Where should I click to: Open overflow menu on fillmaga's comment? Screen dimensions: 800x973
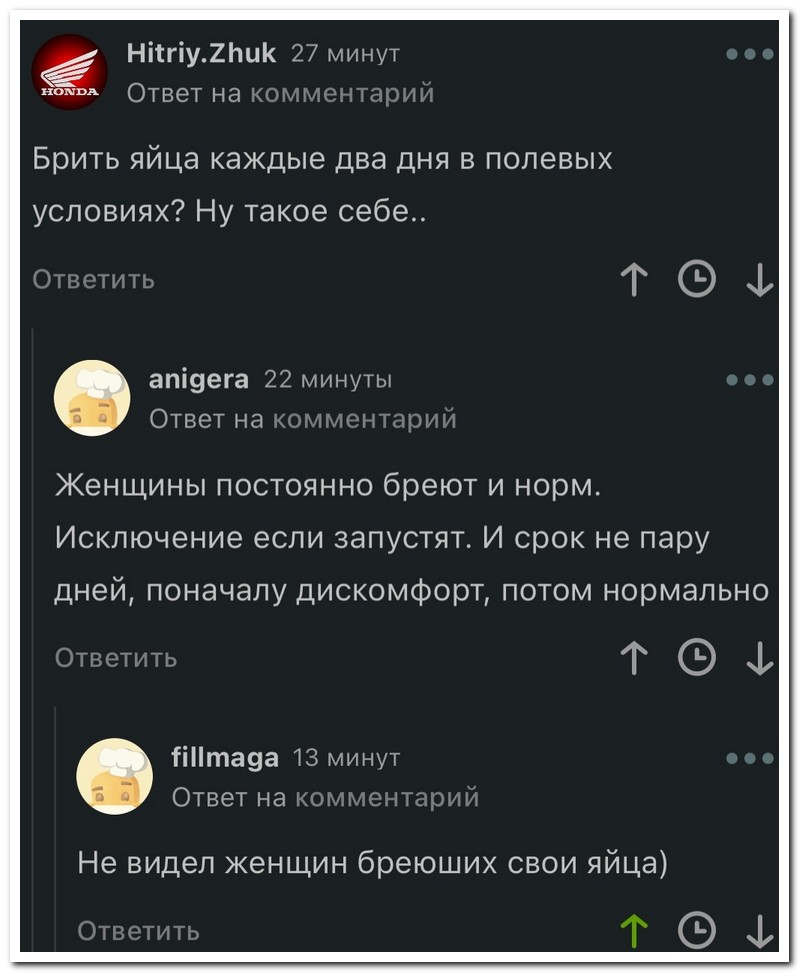click(750, 758)
